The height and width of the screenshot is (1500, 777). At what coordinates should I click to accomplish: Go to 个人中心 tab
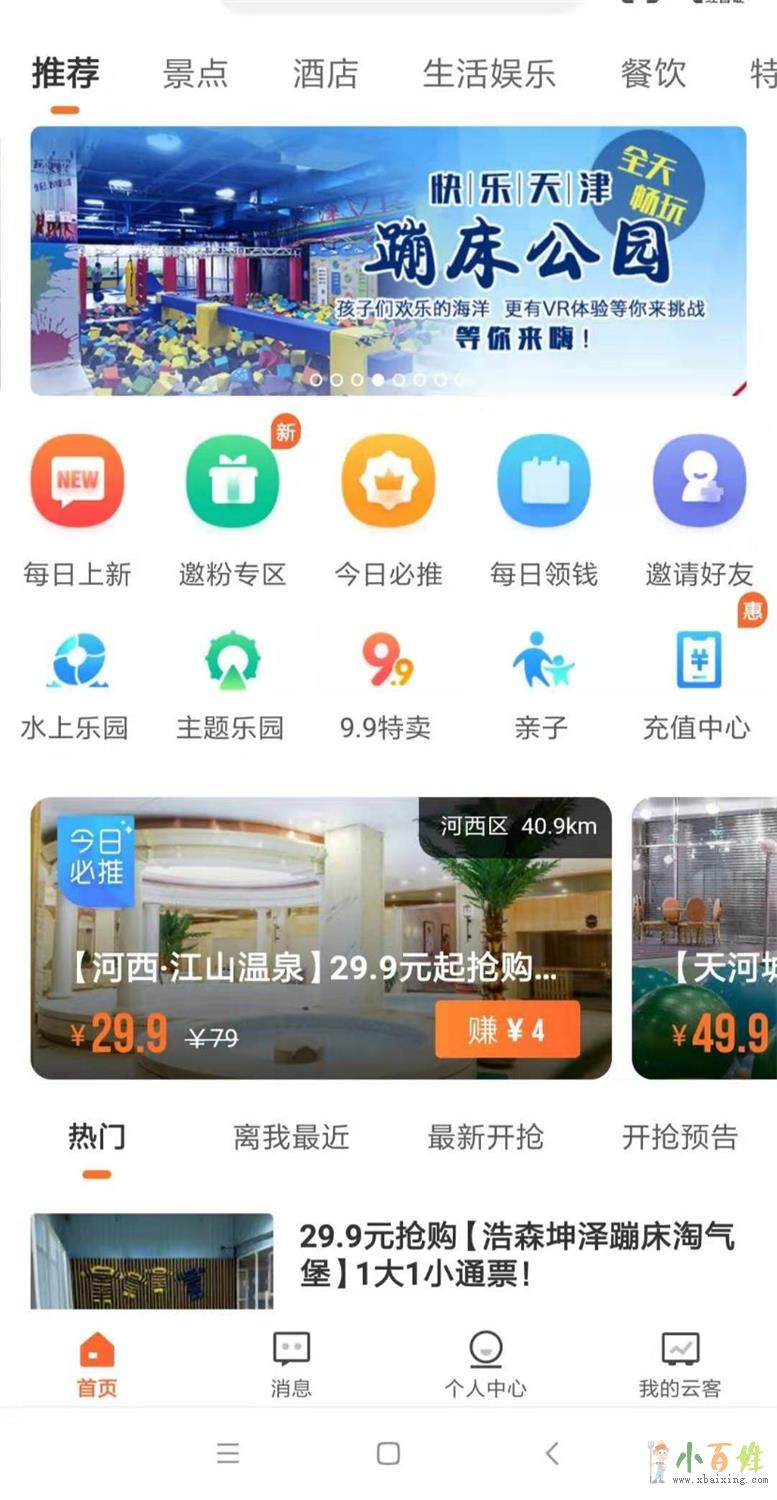(486, 1364)
